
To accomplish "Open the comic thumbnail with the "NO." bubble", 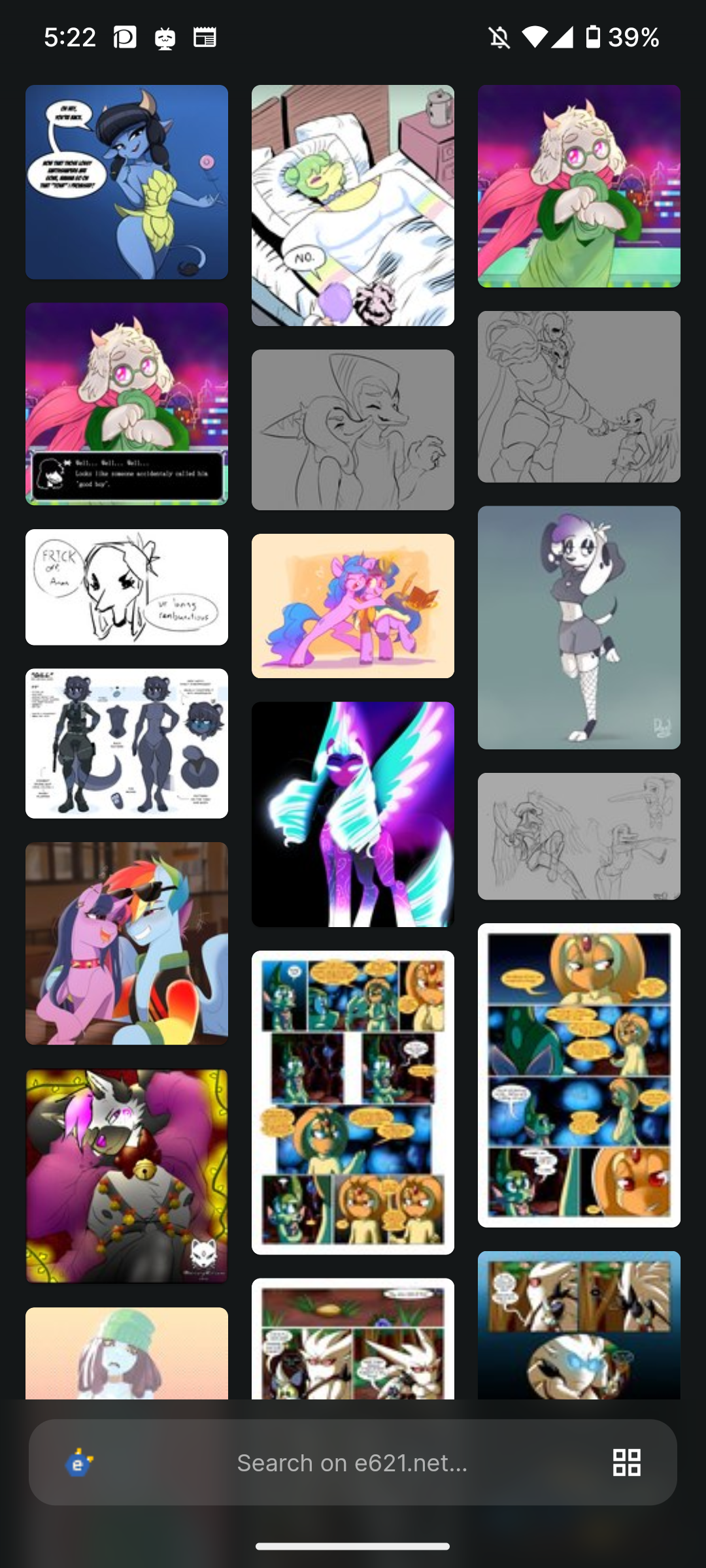I will (x=352, y=205).
